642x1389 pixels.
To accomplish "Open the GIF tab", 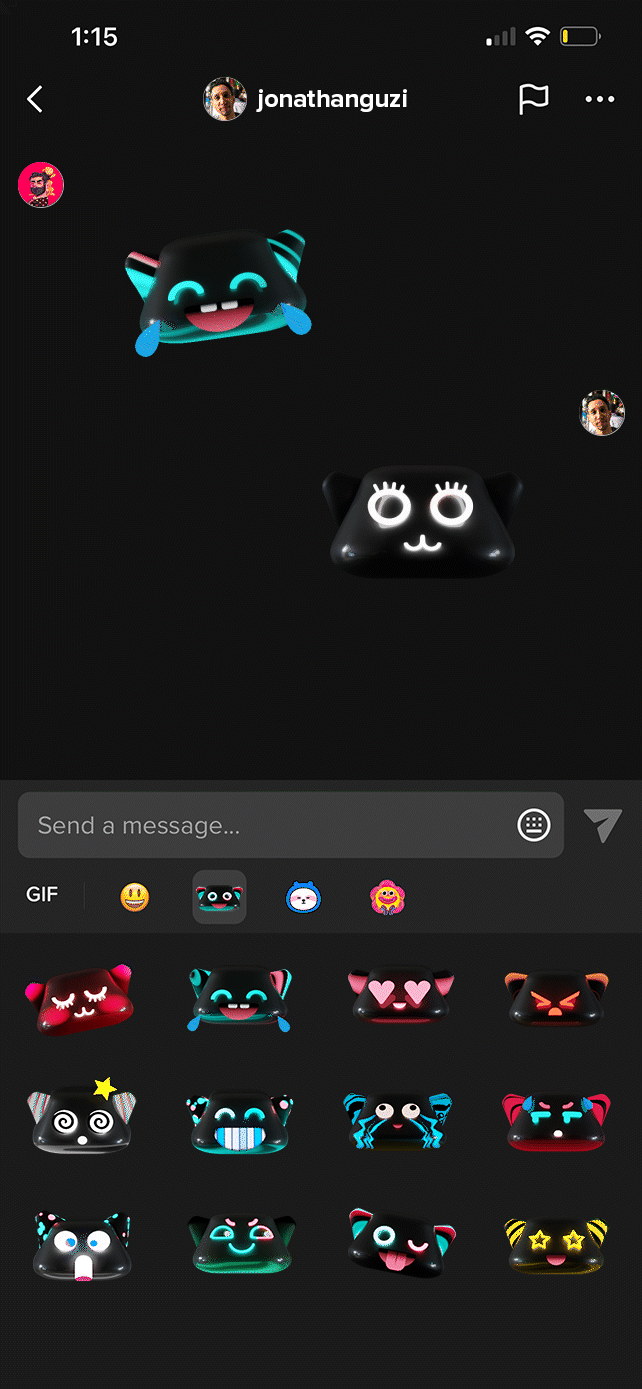I will click(x=42, y=895).
